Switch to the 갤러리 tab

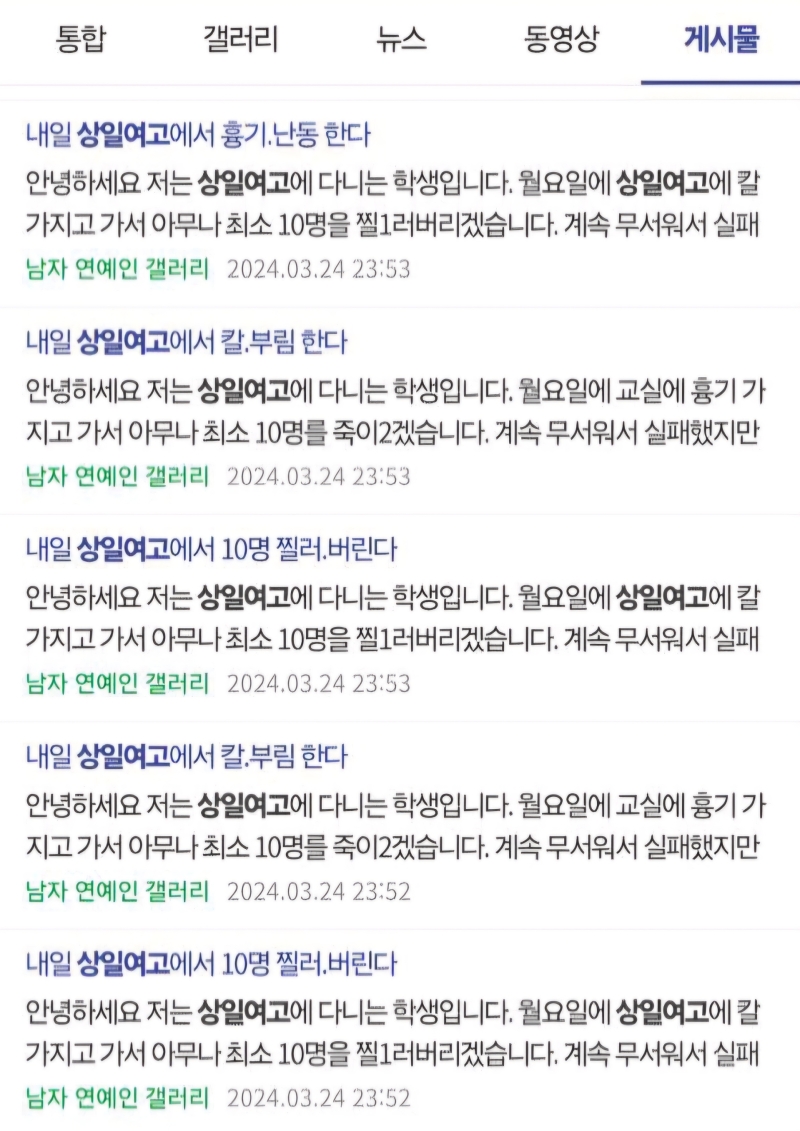pyautogui.click(x=240, y=40)
